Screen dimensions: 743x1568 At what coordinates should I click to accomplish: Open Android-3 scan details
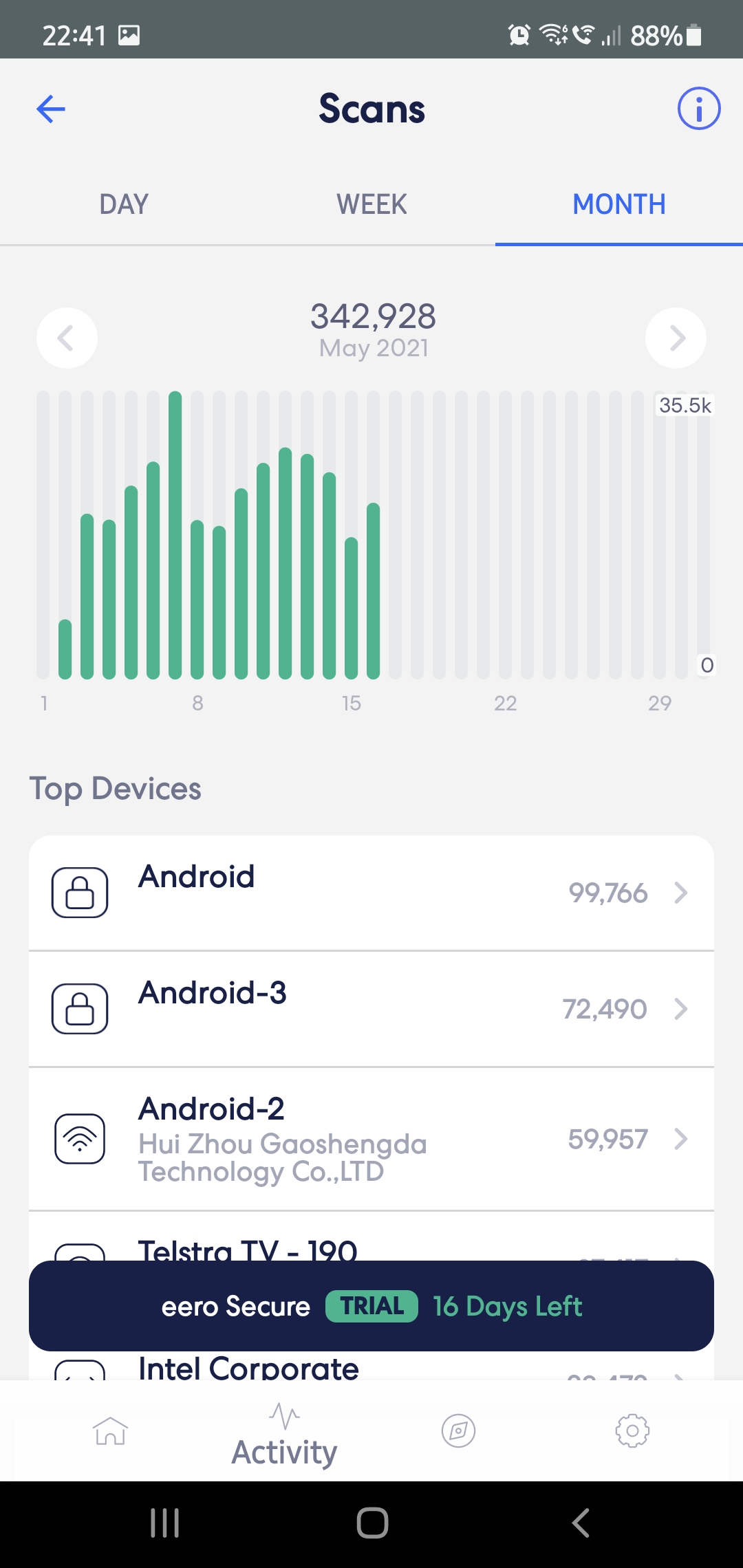click(371, 1009)
